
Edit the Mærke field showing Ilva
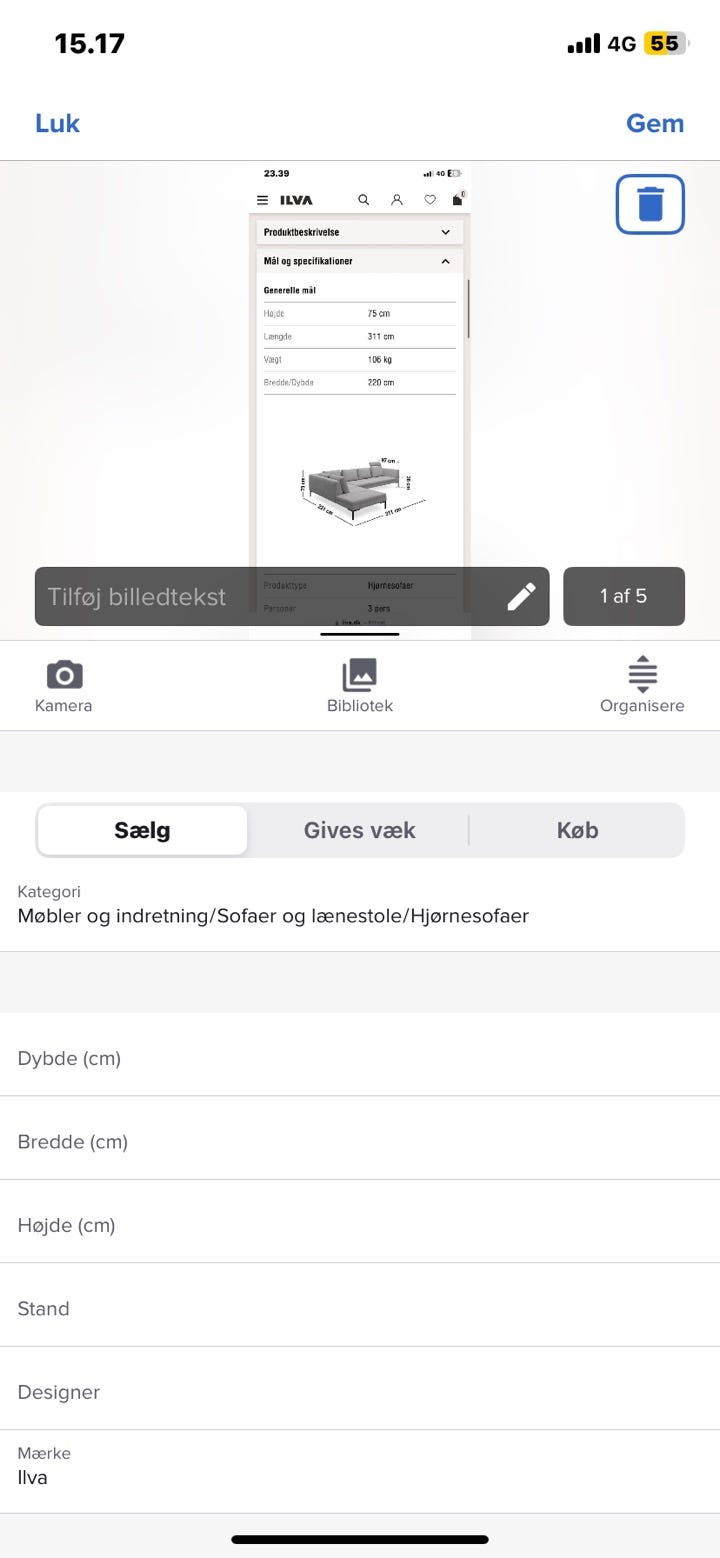pos(360,1470)
